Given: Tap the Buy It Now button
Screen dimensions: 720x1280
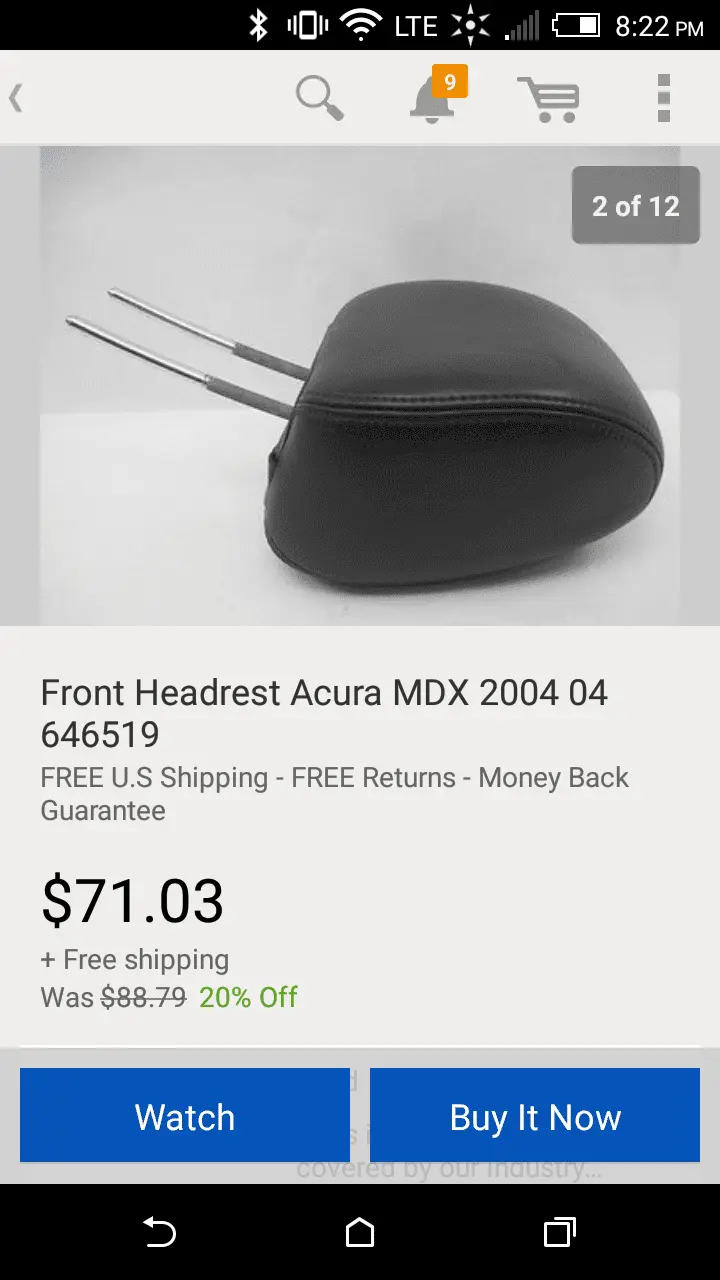Looking at the screenshot, I should click(535, 1116).
